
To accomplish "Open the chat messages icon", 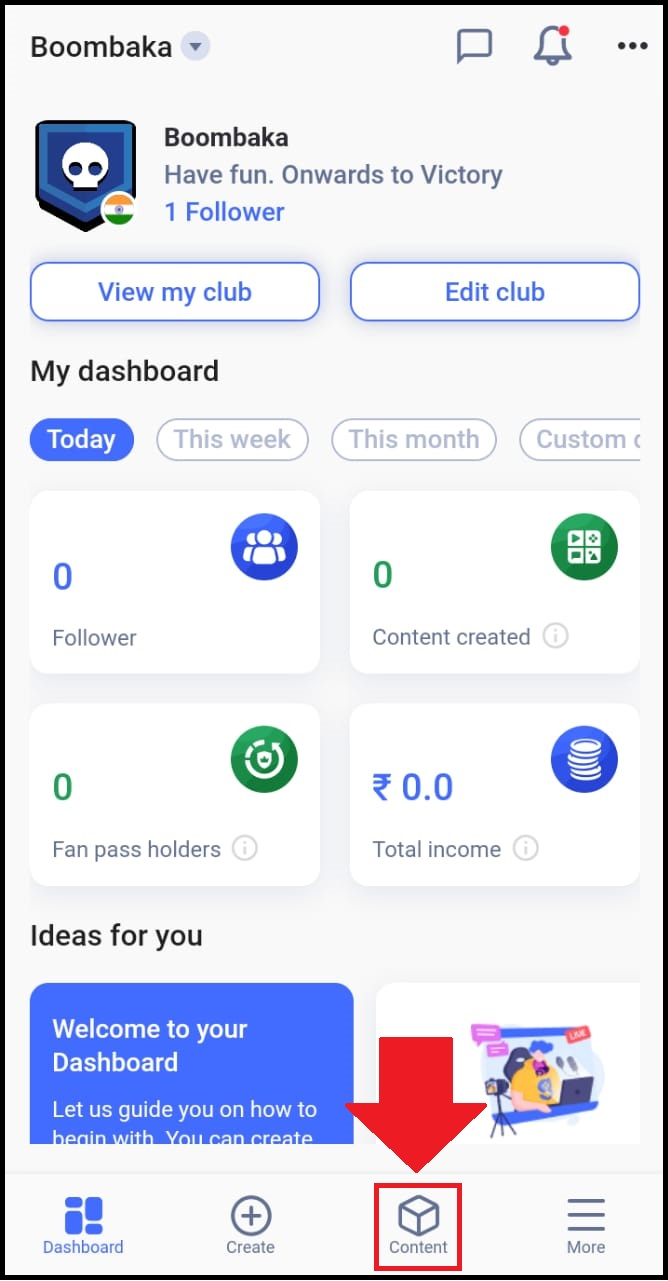I will (474, 46).
